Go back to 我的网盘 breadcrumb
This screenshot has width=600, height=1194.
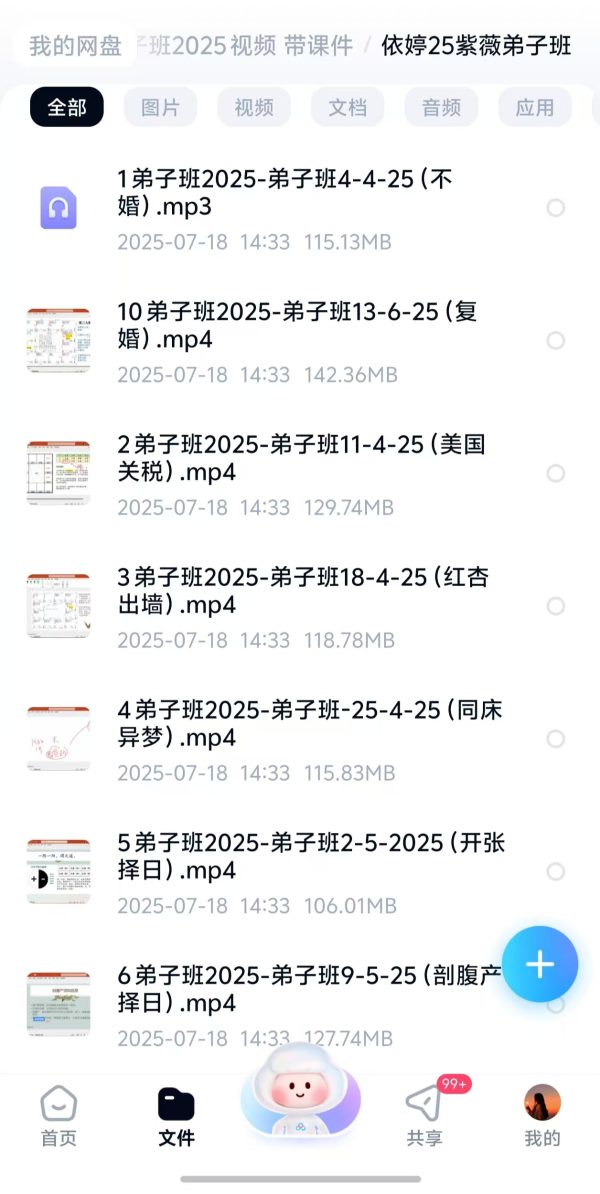pos(75,45)
